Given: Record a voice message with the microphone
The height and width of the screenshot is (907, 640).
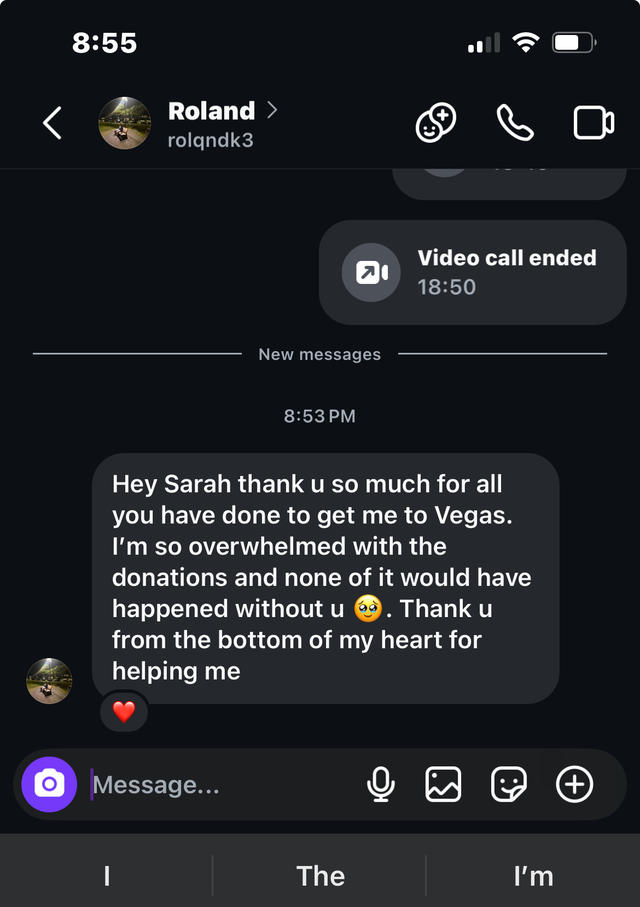Looking at the screenshot, I should 380,785.
